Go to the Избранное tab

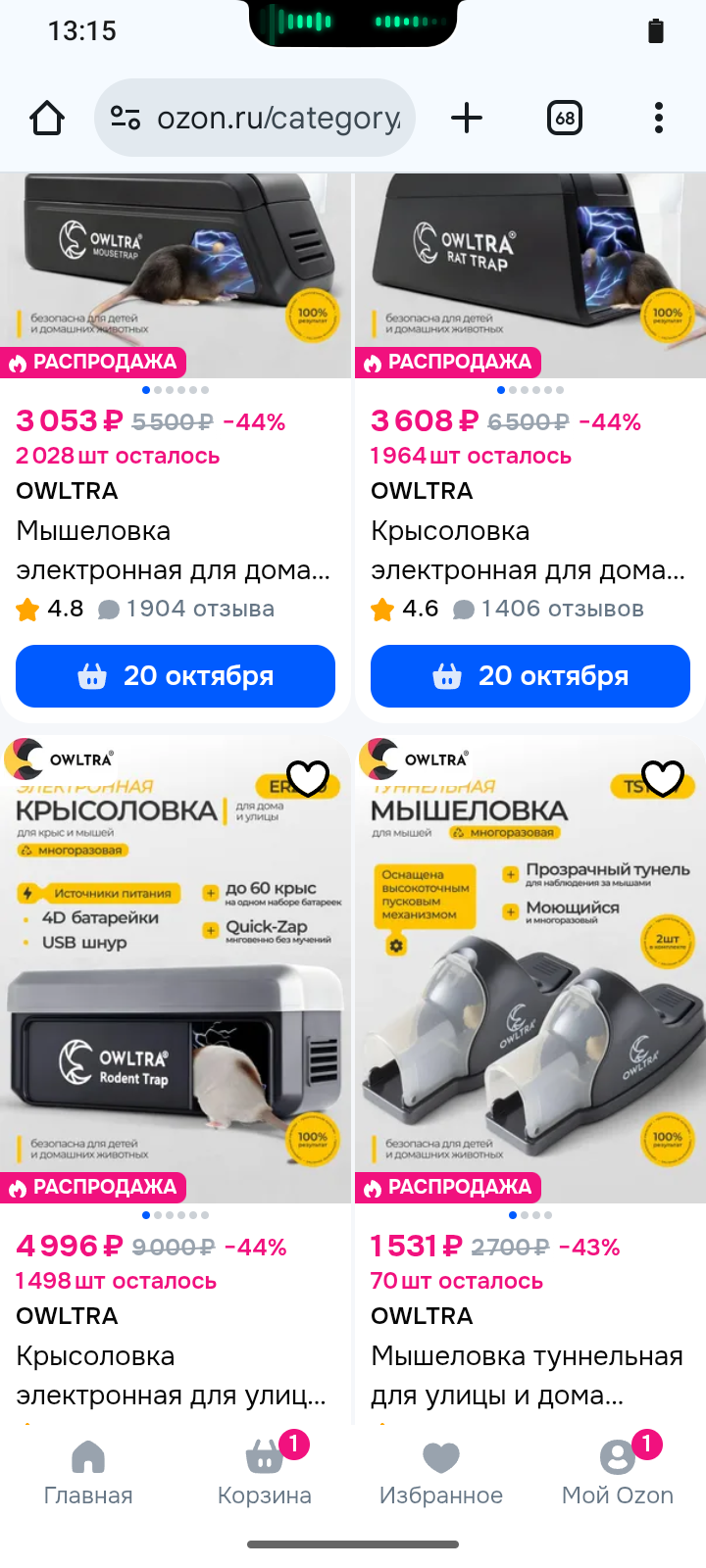point(441,1473)
